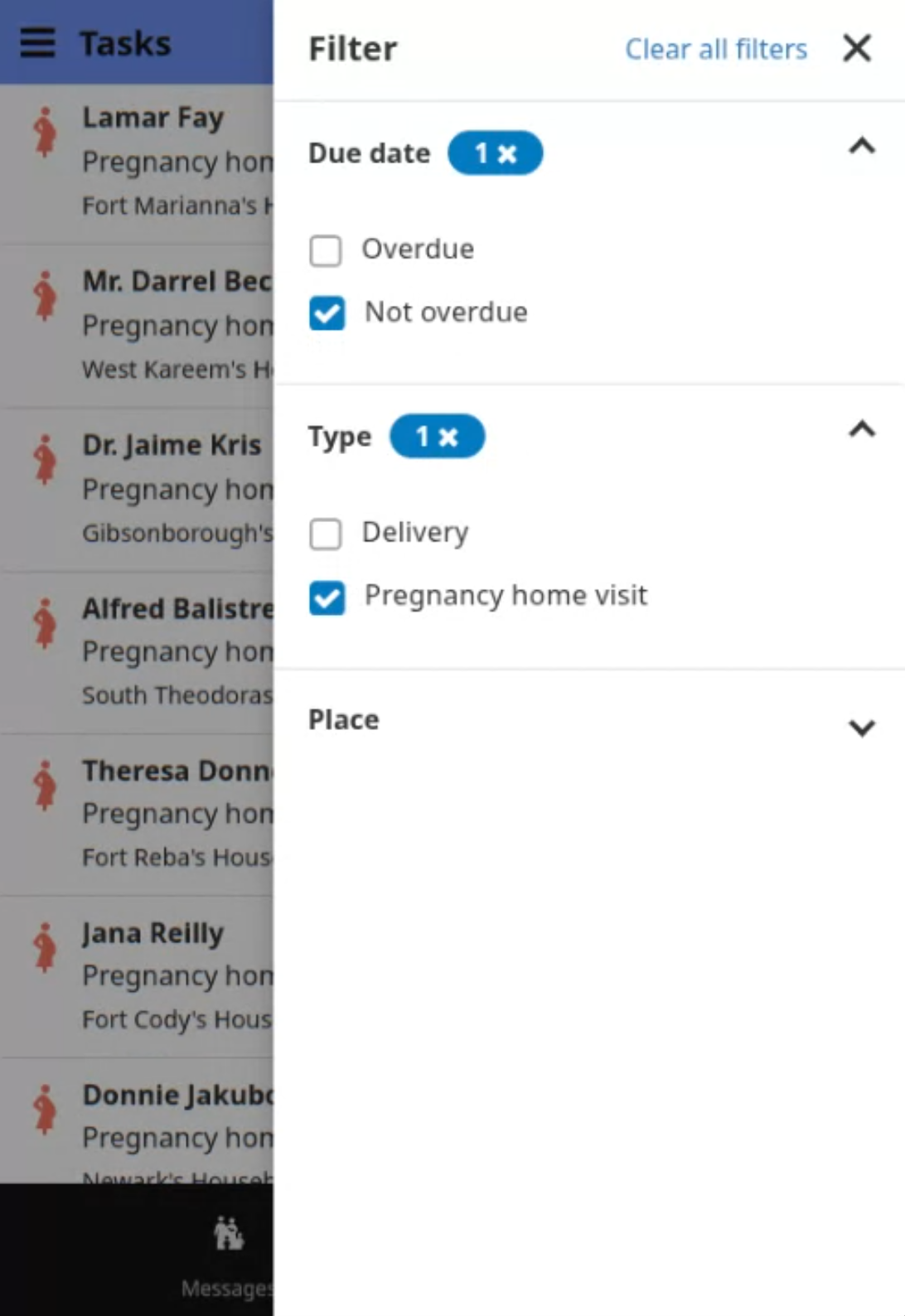
Task: Check the Delivery filter option
Action: click(326, 534)
